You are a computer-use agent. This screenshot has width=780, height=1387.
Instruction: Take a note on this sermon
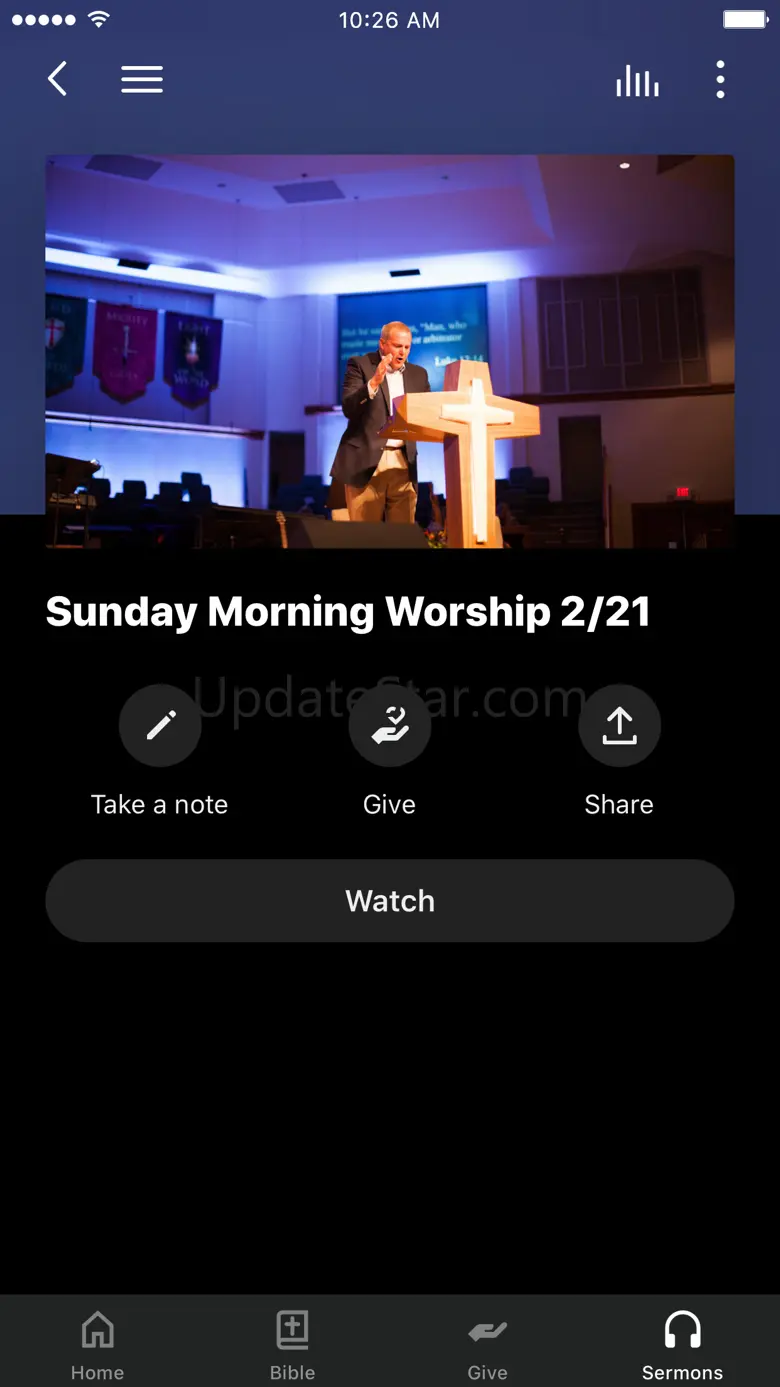[x=160, y=726]
